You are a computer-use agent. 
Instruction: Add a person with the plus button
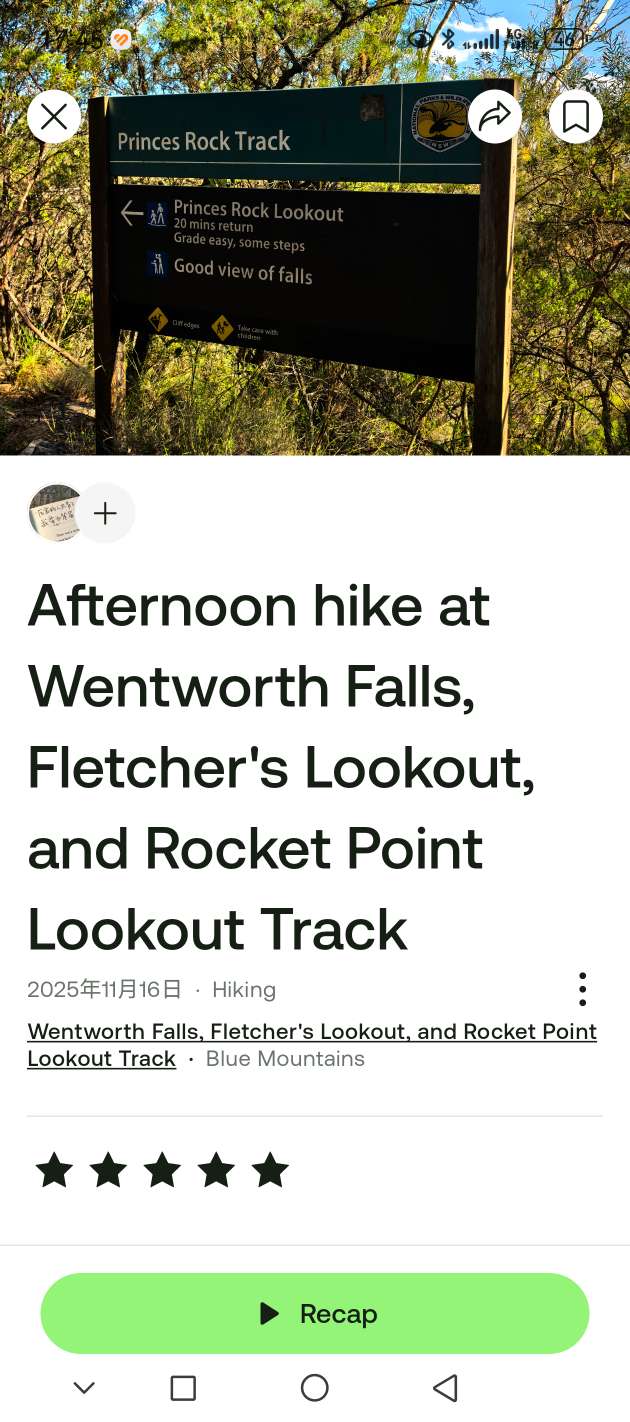pos(105,513)
